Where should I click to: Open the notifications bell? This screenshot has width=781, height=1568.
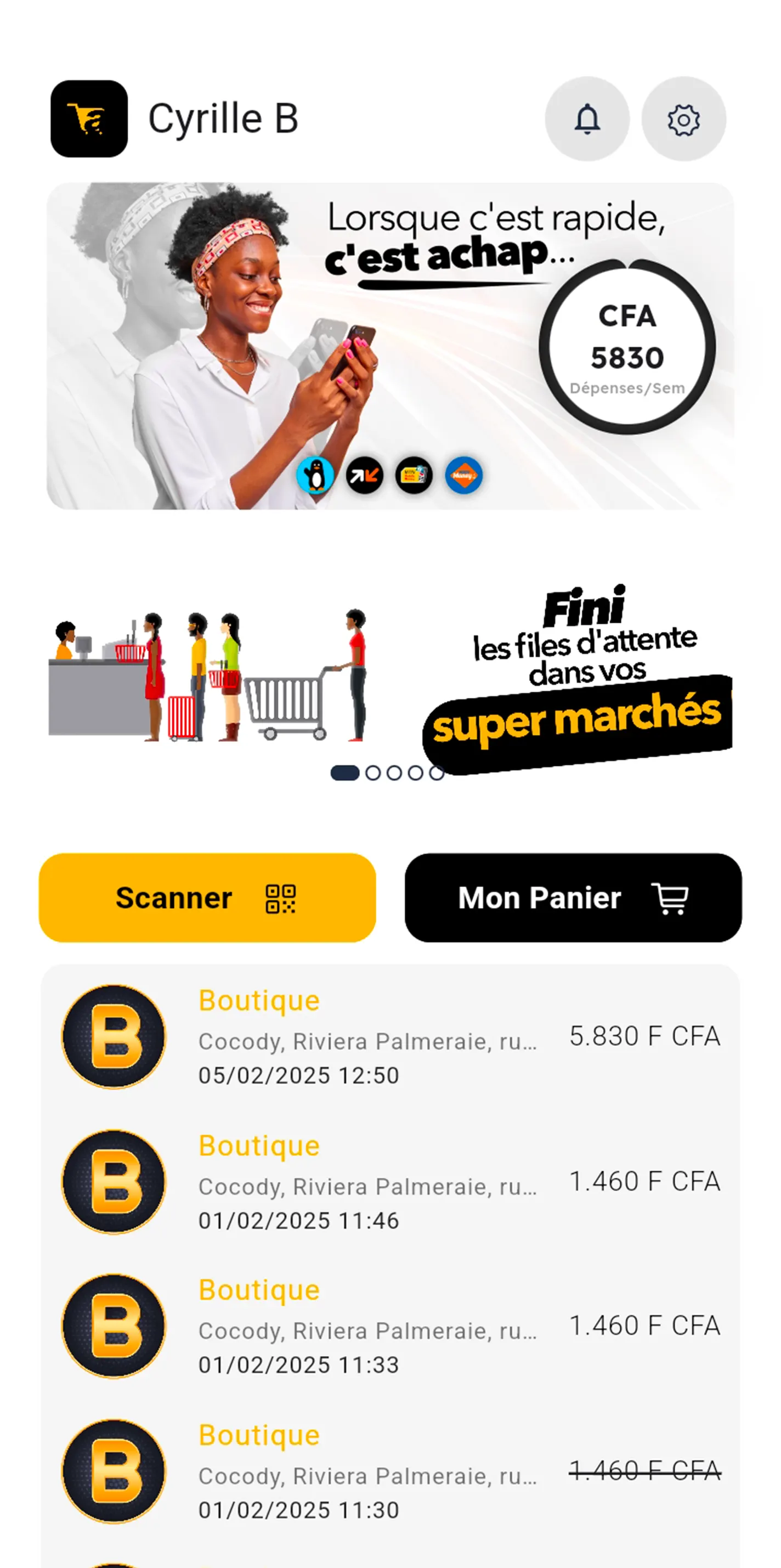point(586,119)
